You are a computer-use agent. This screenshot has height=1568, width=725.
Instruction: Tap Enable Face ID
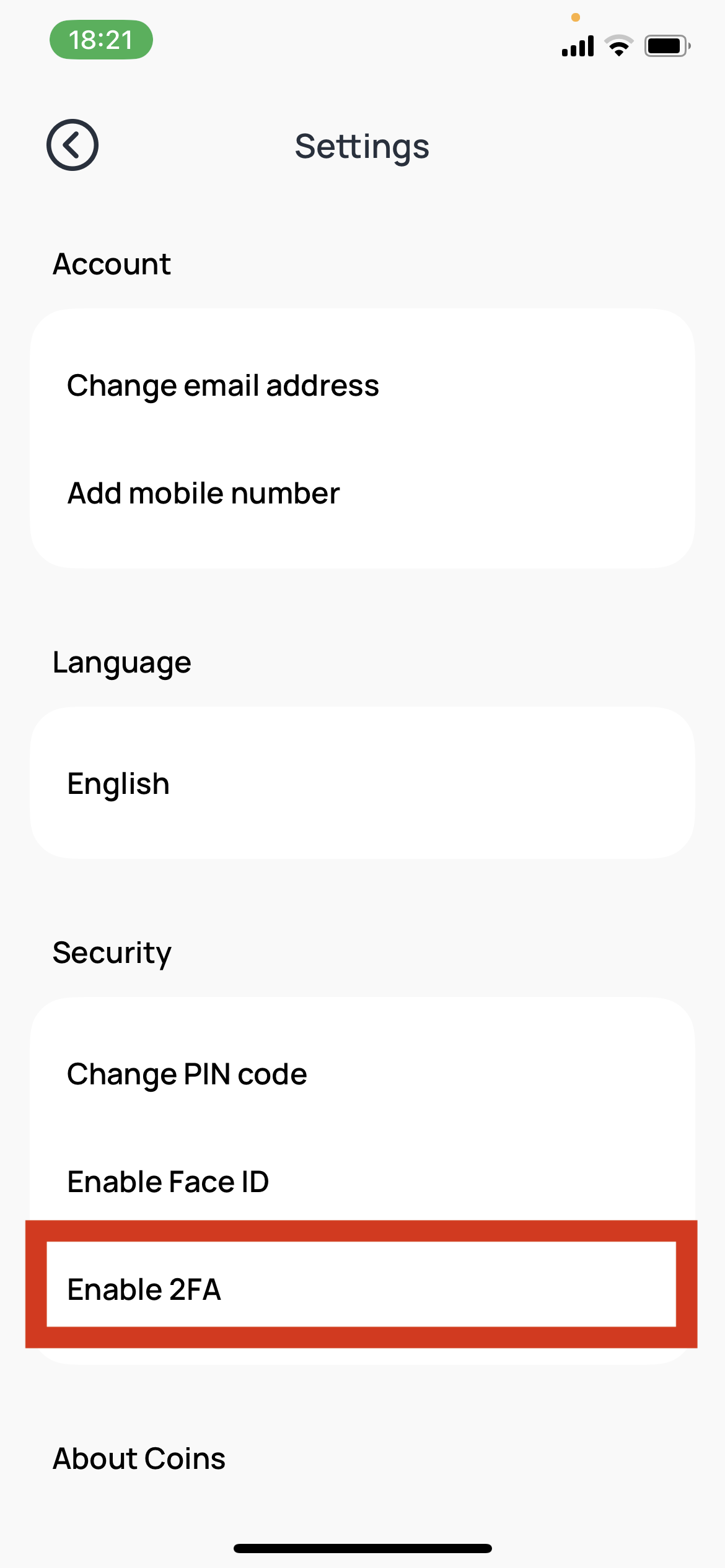coord(362,1182)
